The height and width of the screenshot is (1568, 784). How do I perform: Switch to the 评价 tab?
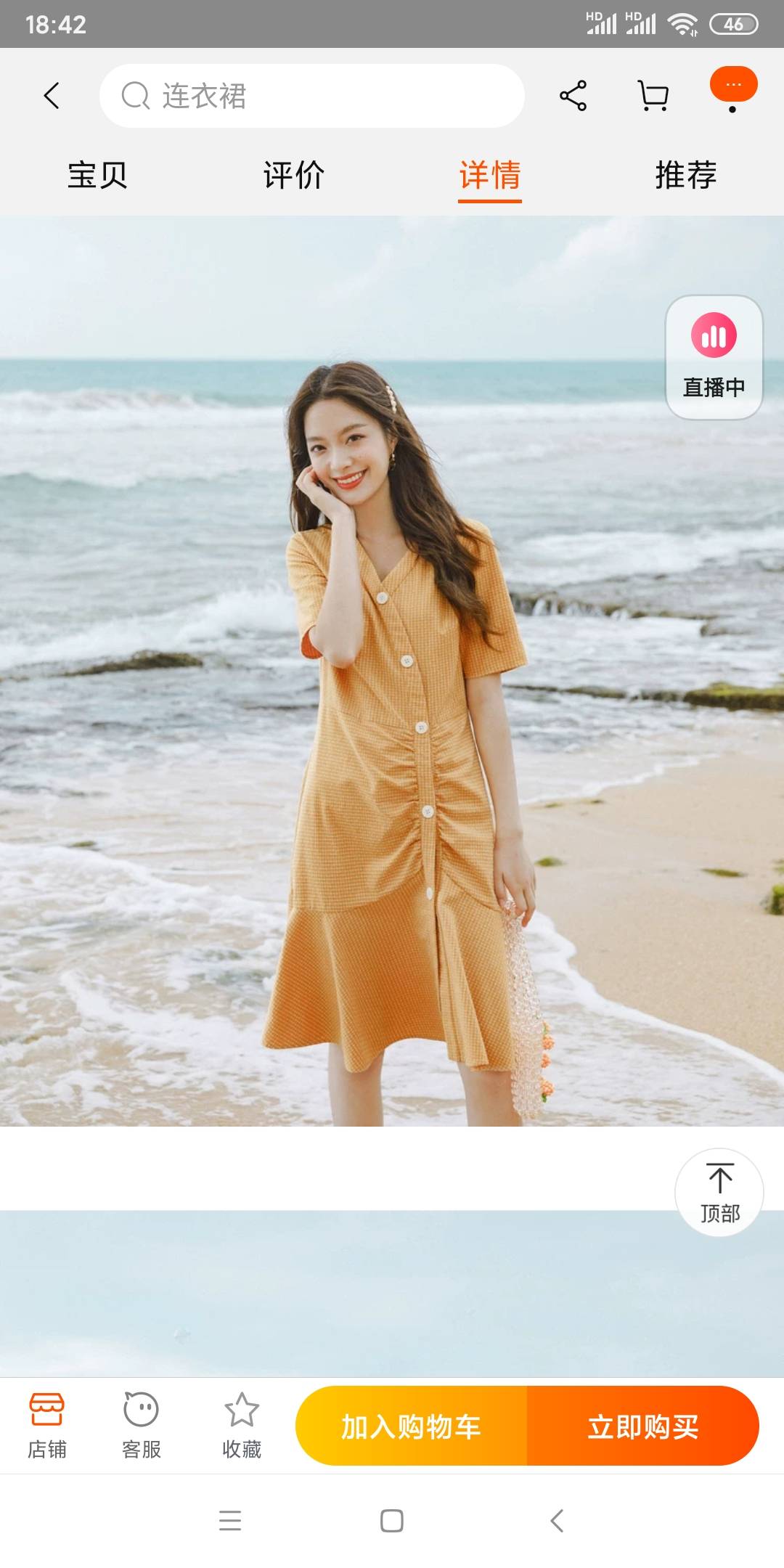(293, 176)
